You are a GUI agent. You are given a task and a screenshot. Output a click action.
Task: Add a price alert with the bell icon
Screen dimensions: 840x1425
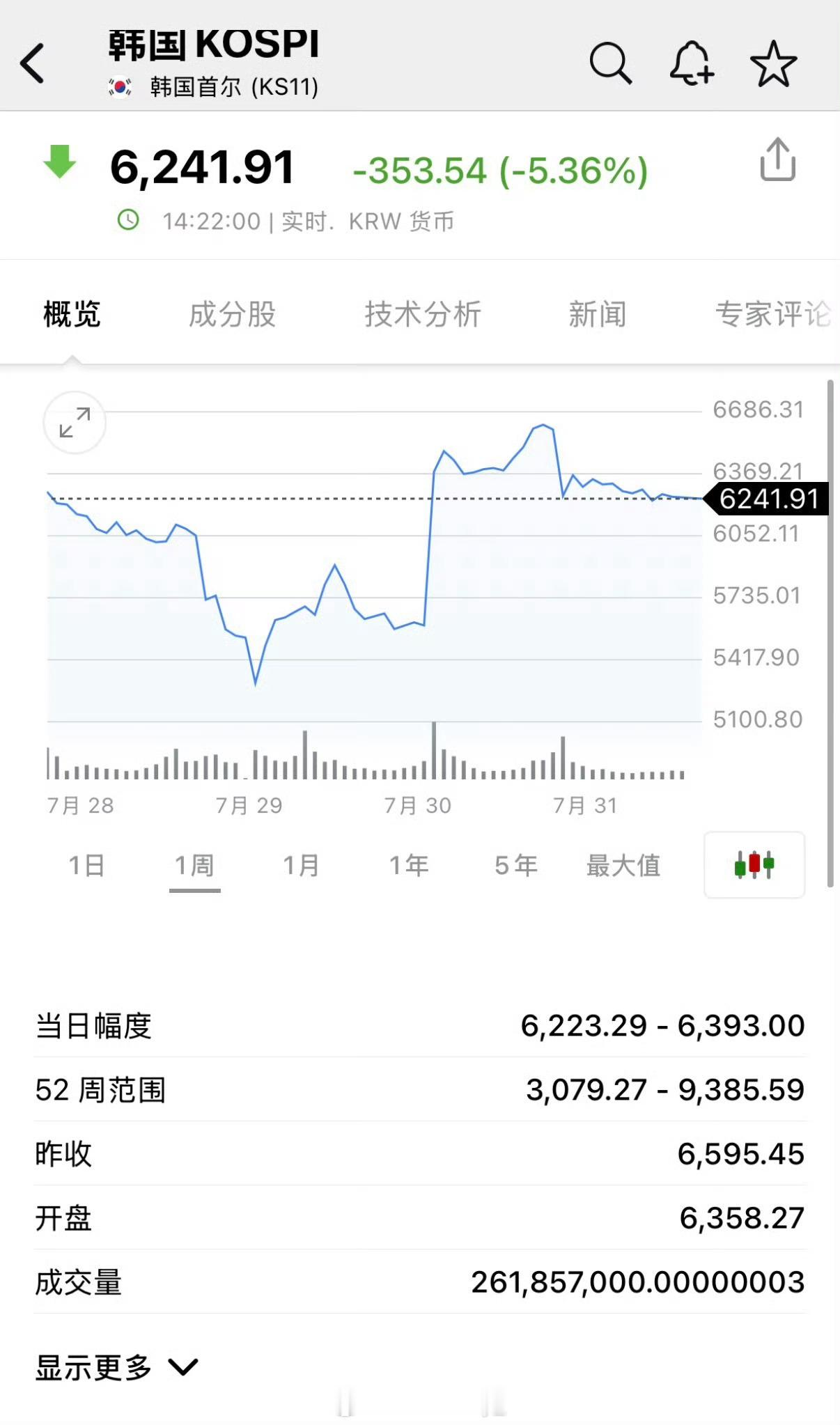coord(692,63)
